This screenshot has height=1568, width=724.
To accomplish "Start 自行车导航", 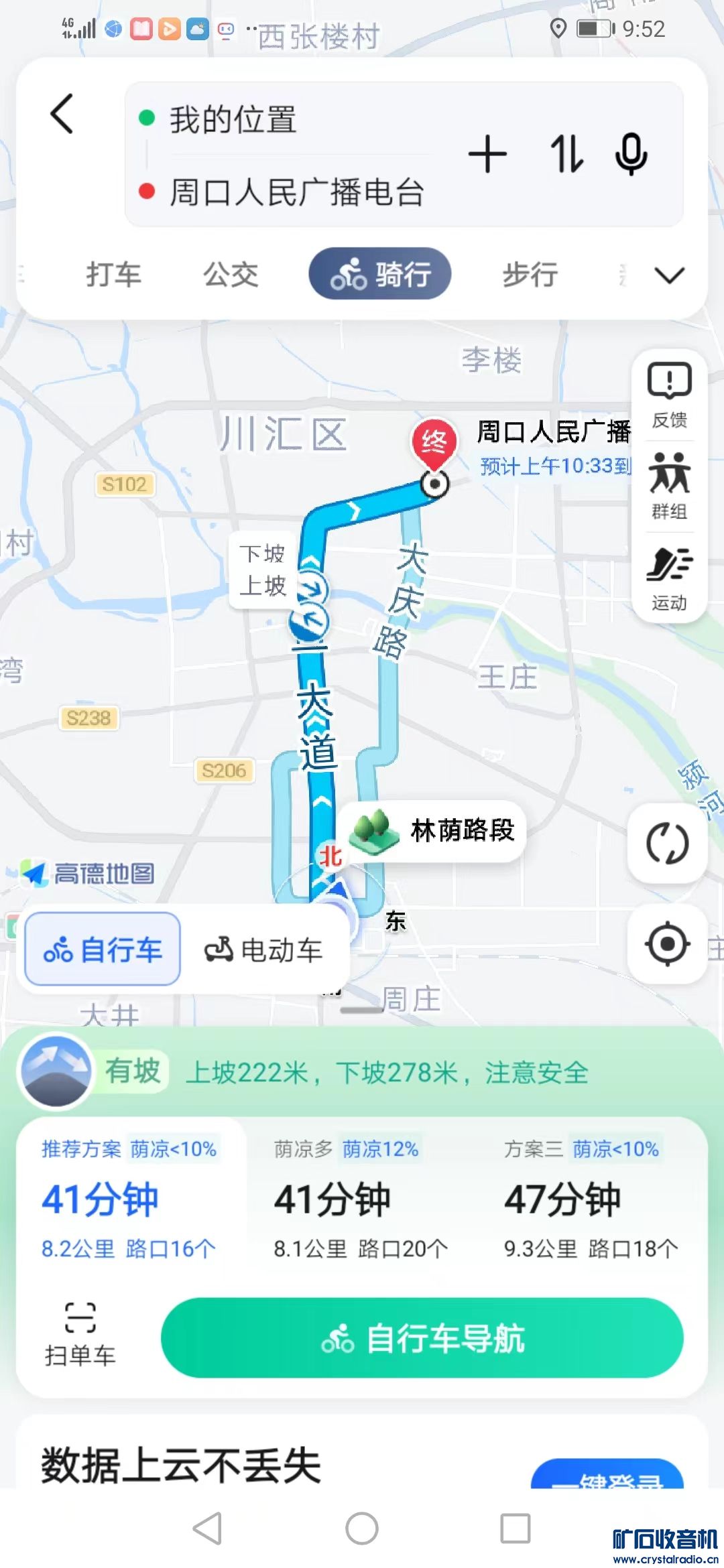I will [422, 1338].
